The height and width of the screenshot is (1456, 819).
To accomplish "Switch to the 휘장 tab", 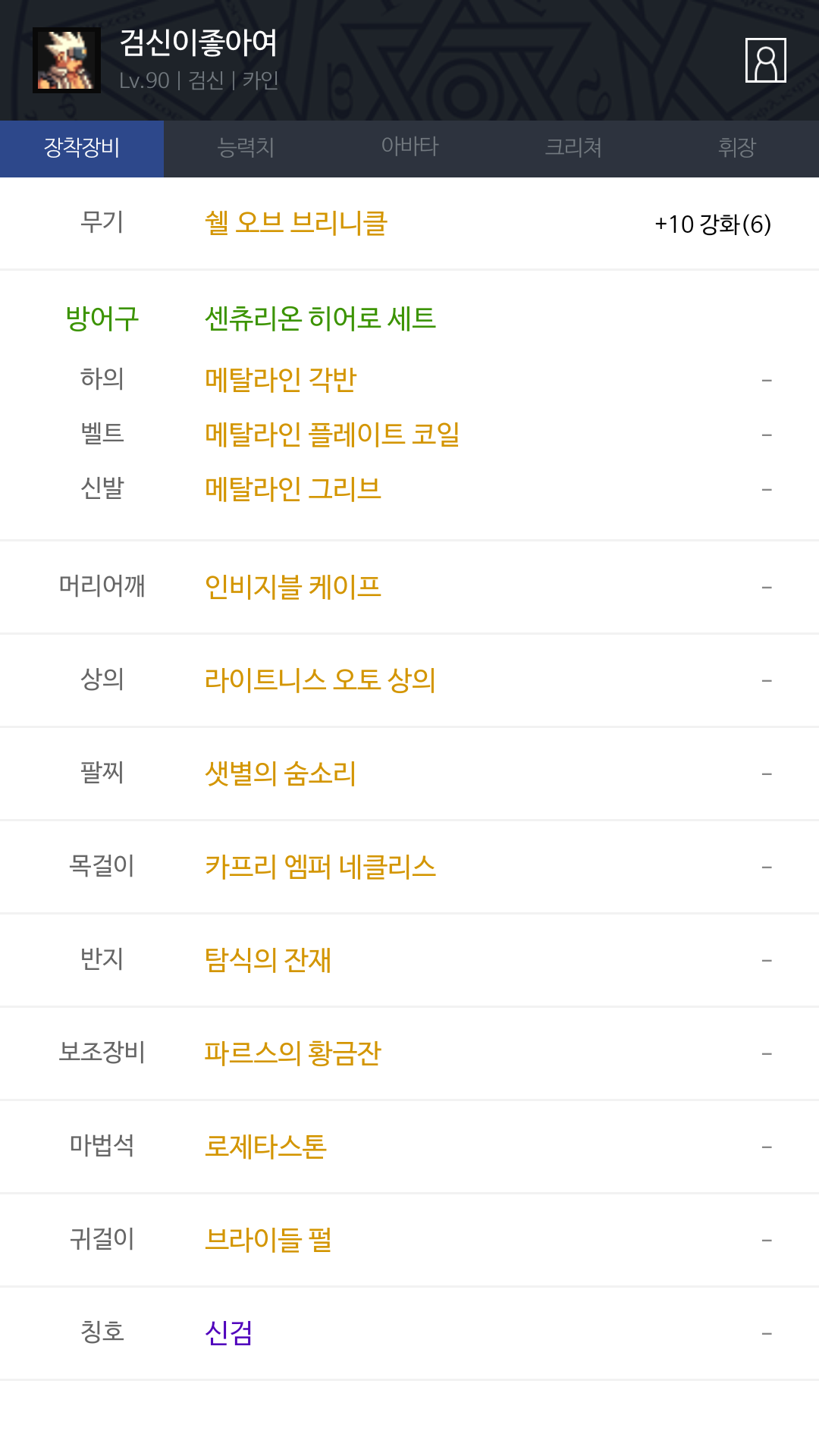I will 737,149.
